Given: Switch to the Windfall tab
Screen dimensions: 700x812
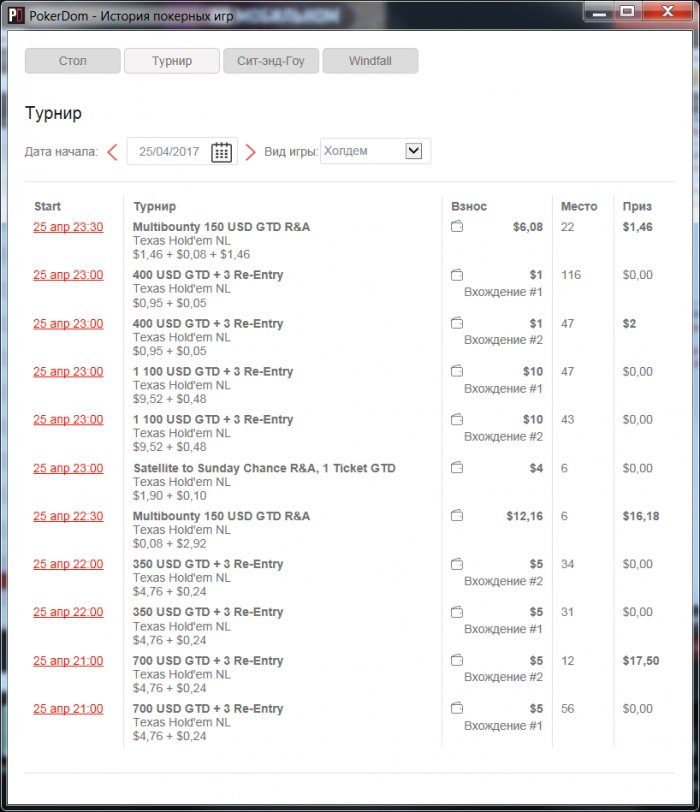Looking at the screenshot, I should [x=370, y=61].
